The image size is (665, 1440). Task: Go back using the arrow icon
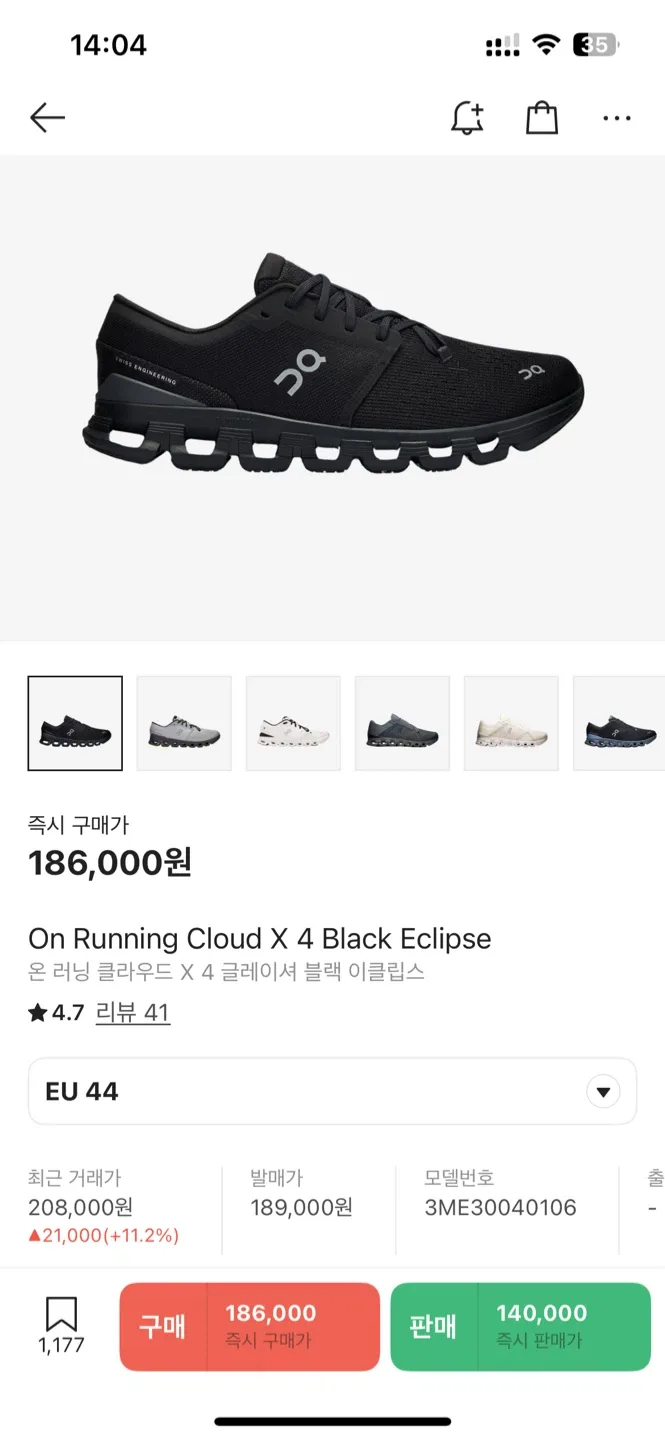(47, 118)
